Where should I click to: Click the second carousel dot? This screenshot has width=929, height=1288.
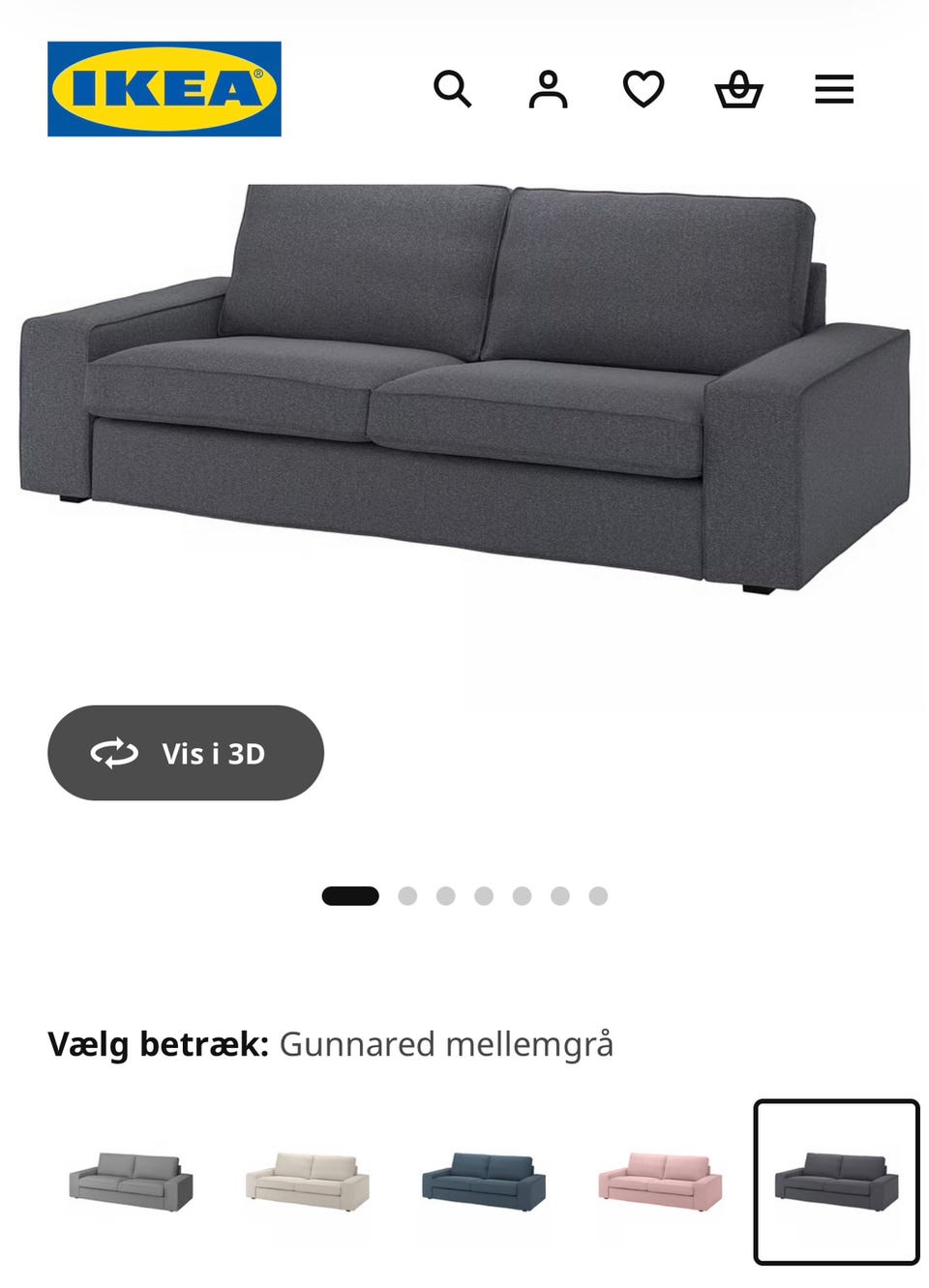coord(407,895)
